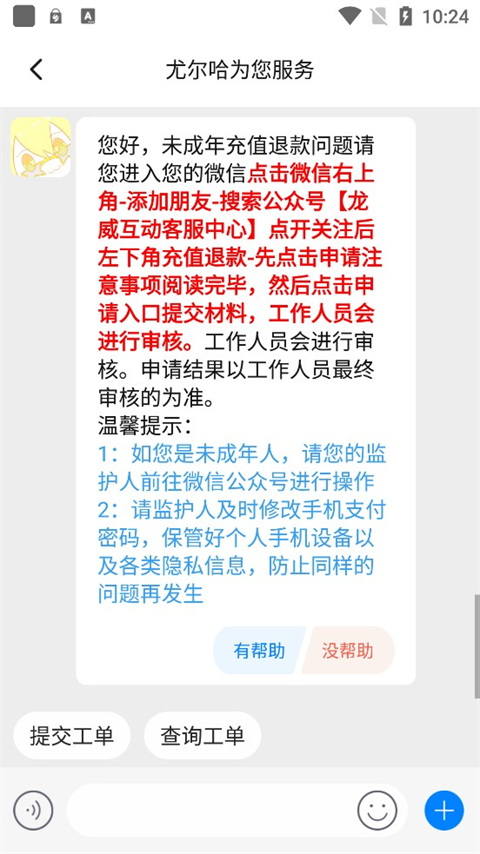This screenshot has width=480, height=854.
Task: Mark the reply as 没帮助
Action: 348,650
